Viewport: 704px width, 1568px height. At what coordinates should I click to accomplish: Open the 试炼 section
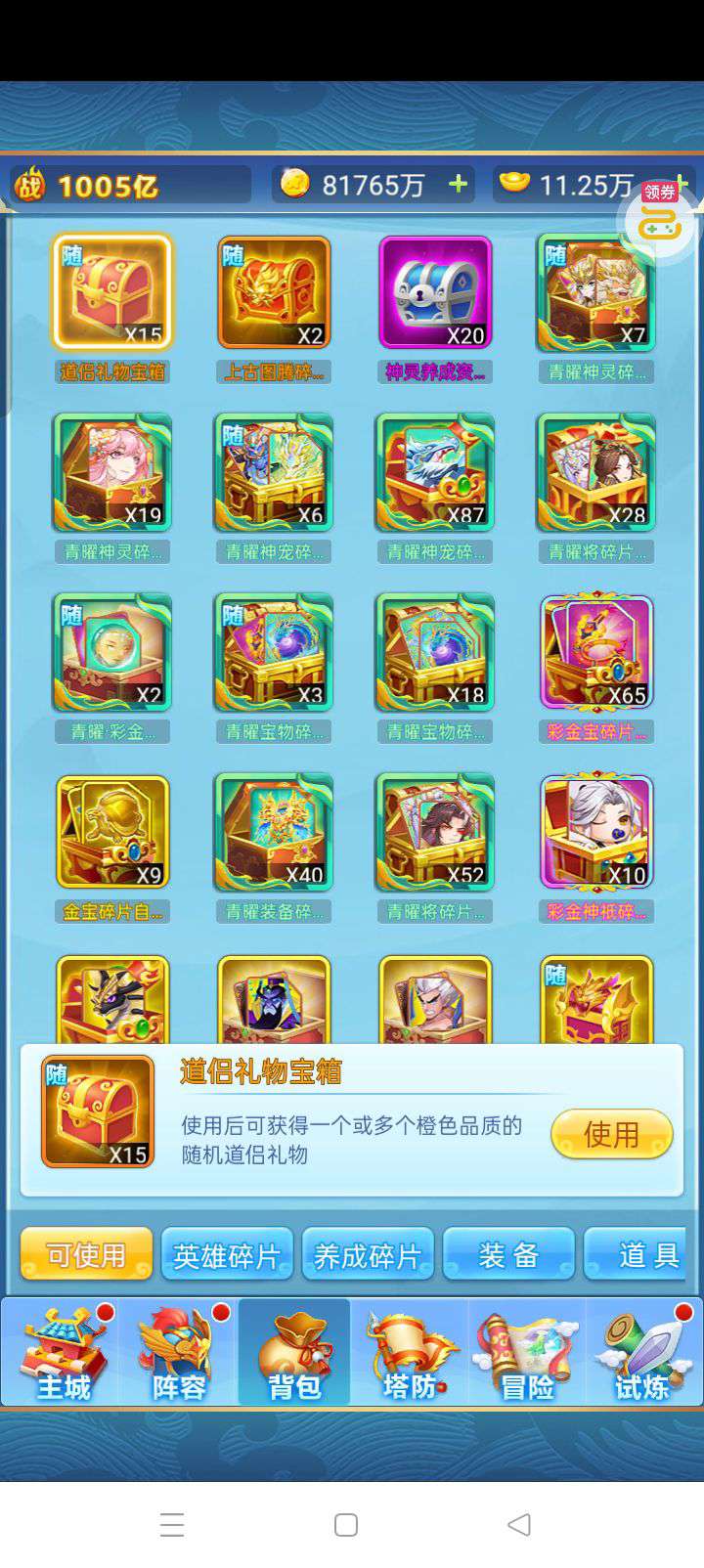642,1354
